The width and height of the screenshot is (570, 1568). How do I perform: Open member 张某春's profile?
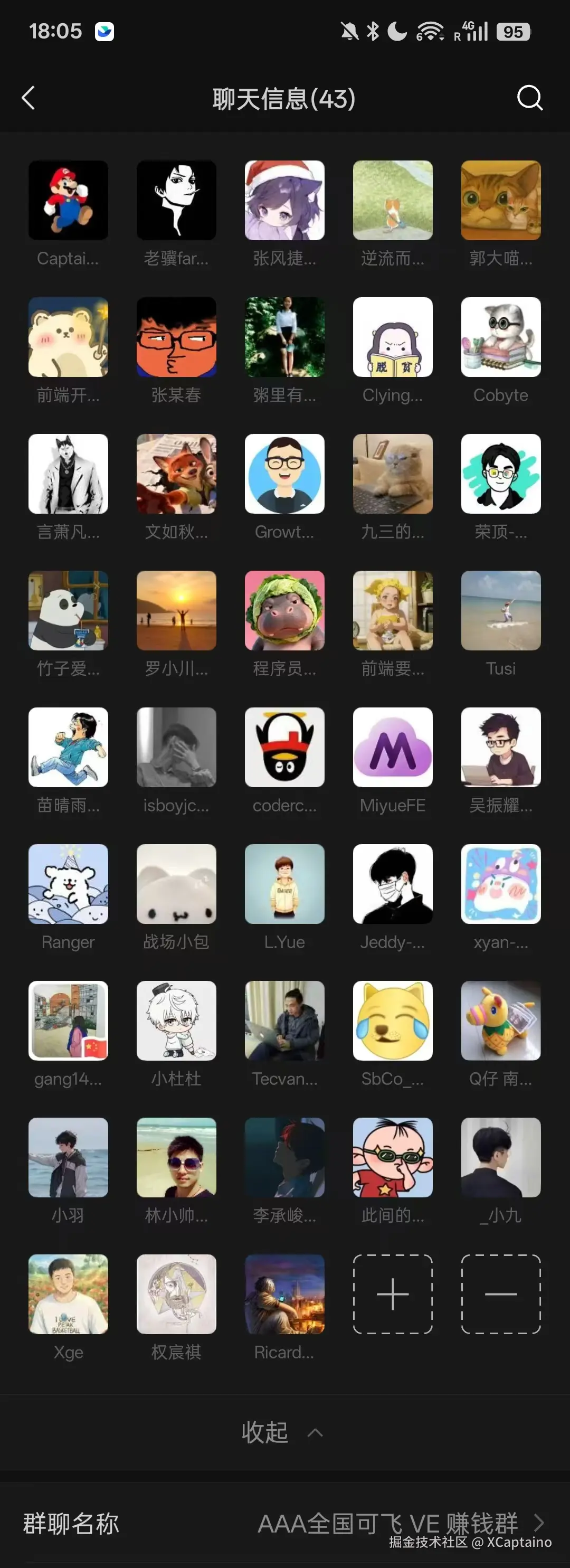coord(176,337)
